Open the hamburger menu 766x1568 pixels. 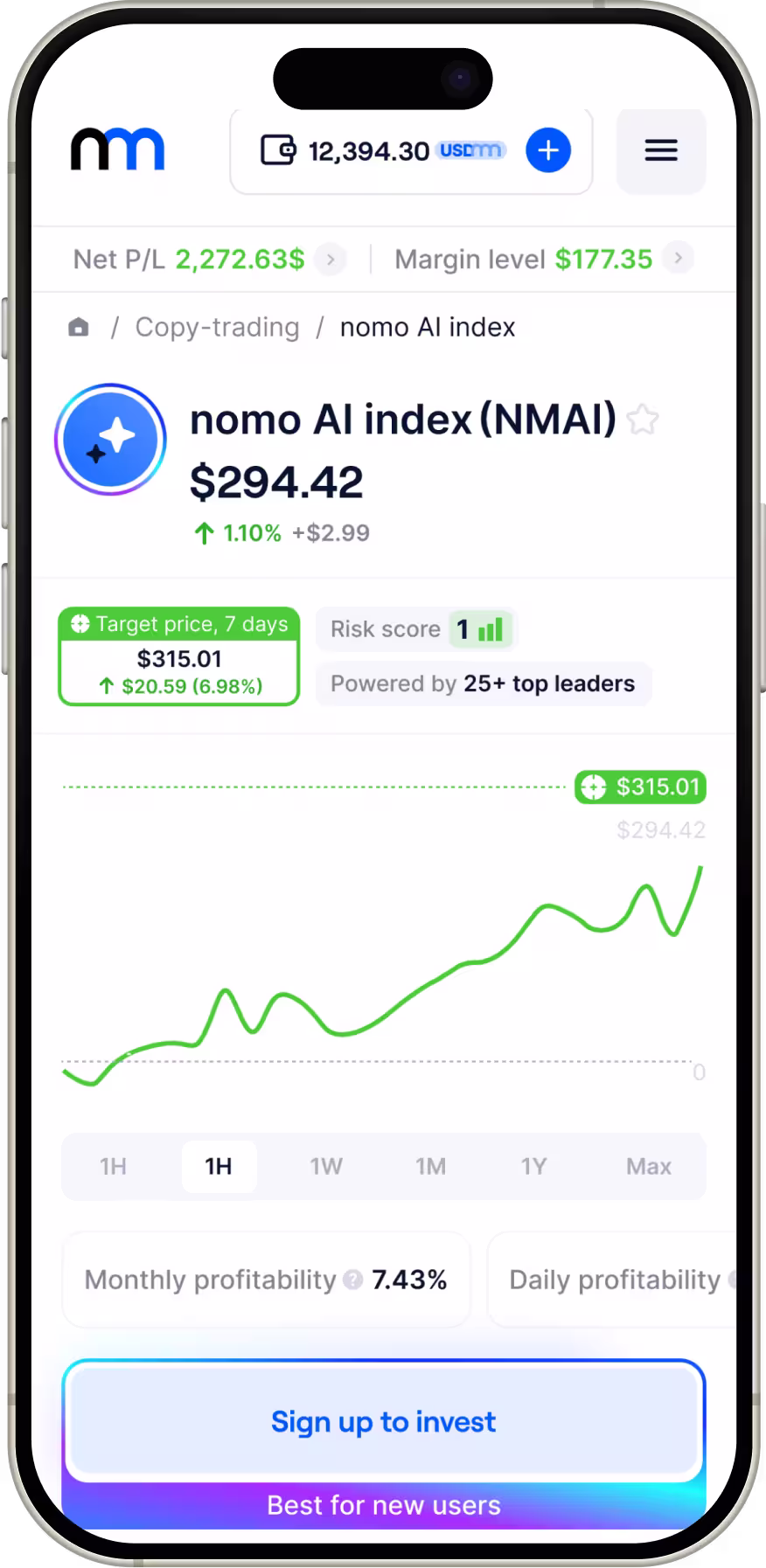pos(660,150)
